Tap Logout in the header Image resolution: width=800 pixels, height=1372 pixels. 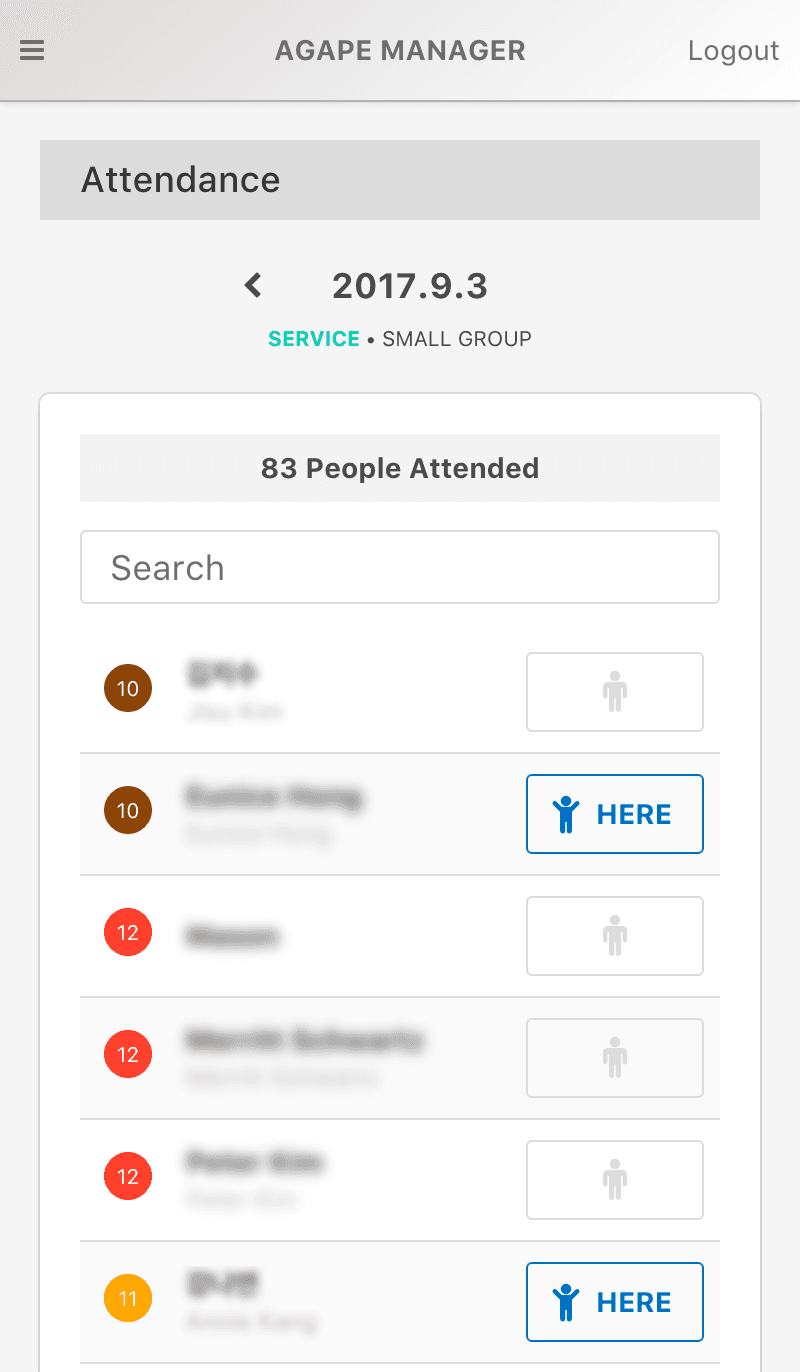point(733,51)
